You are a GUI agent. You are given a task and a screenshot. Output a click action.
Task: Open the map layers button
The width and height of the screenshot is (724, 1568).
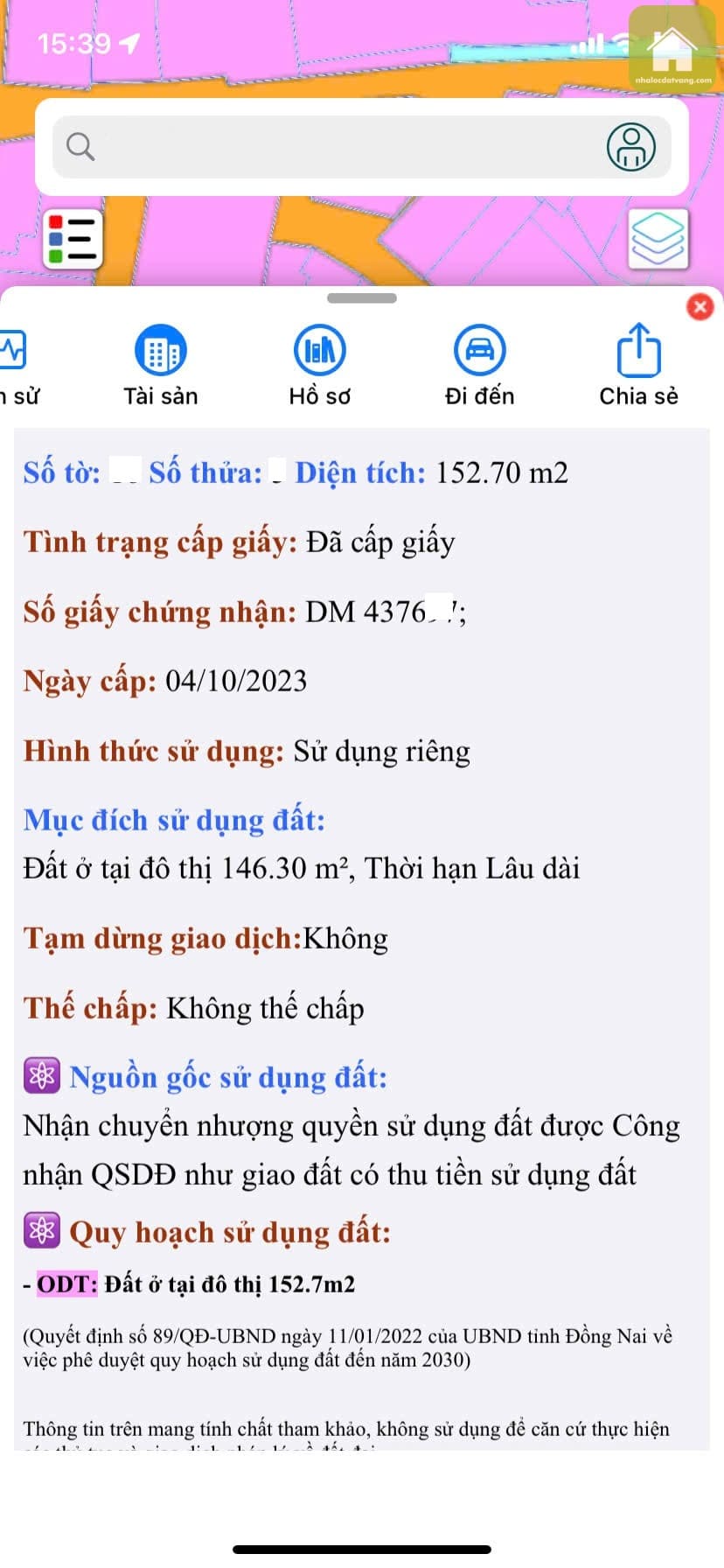coord(658,238)
